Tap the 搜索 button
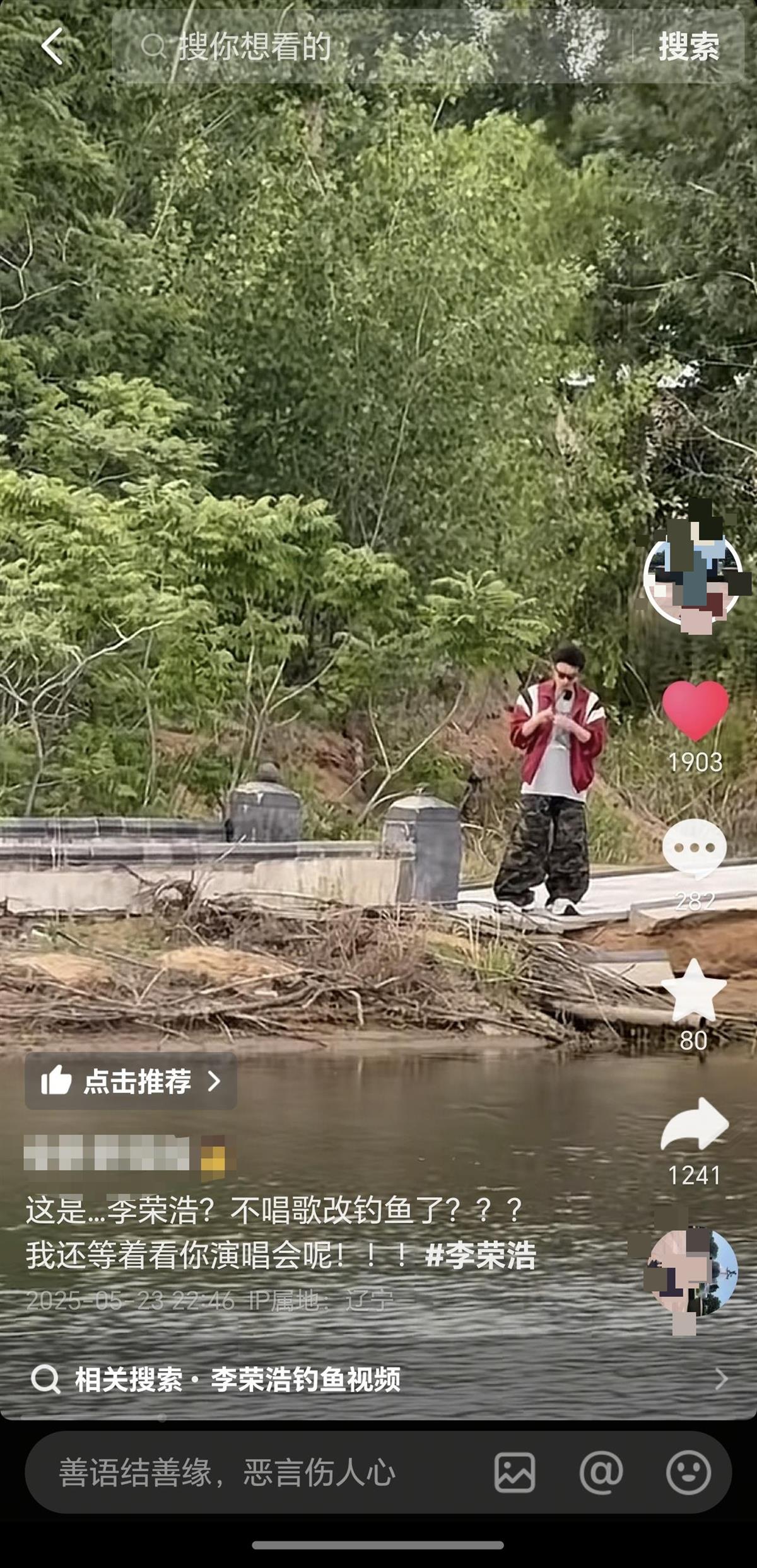757x1568 pixels. click(688, 47)
